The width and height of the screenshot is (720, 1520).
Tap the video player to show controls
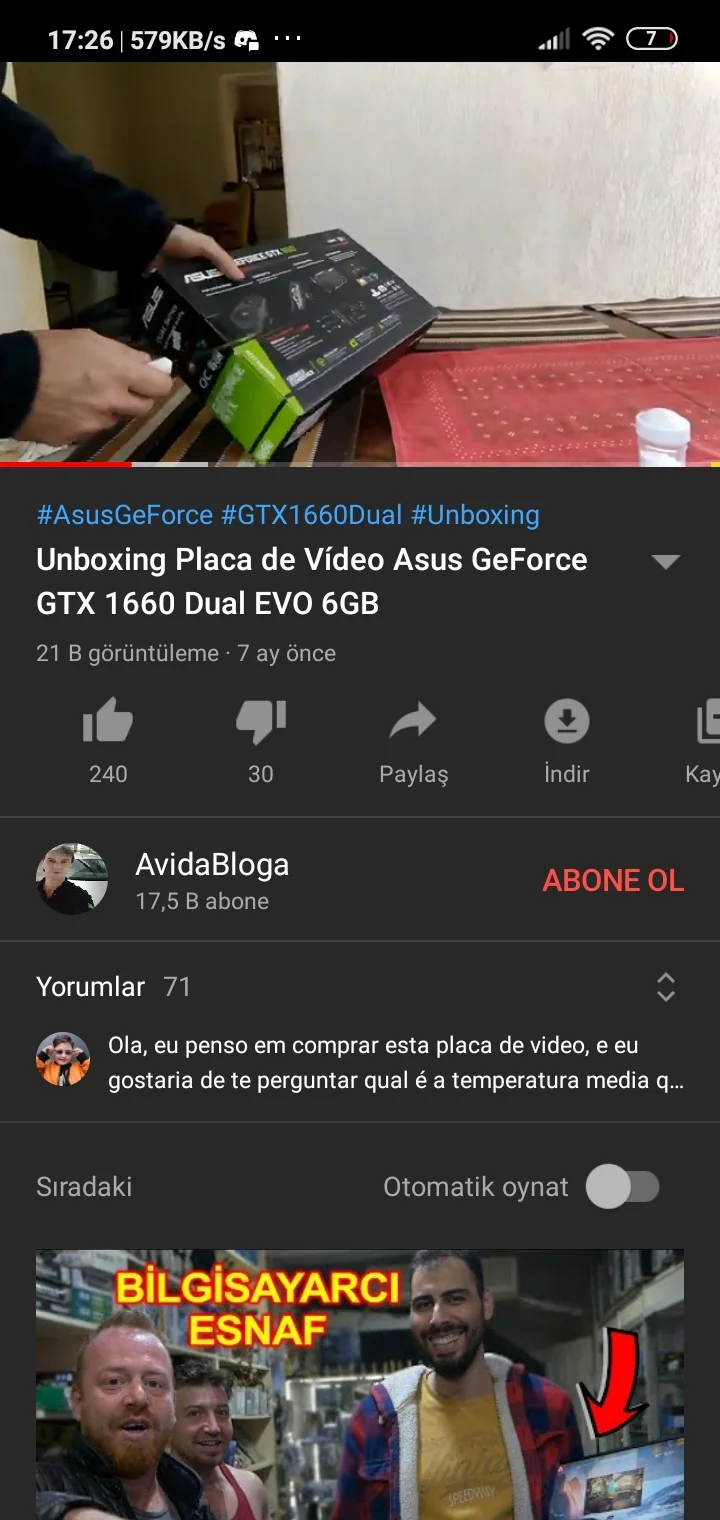(360, 264)
